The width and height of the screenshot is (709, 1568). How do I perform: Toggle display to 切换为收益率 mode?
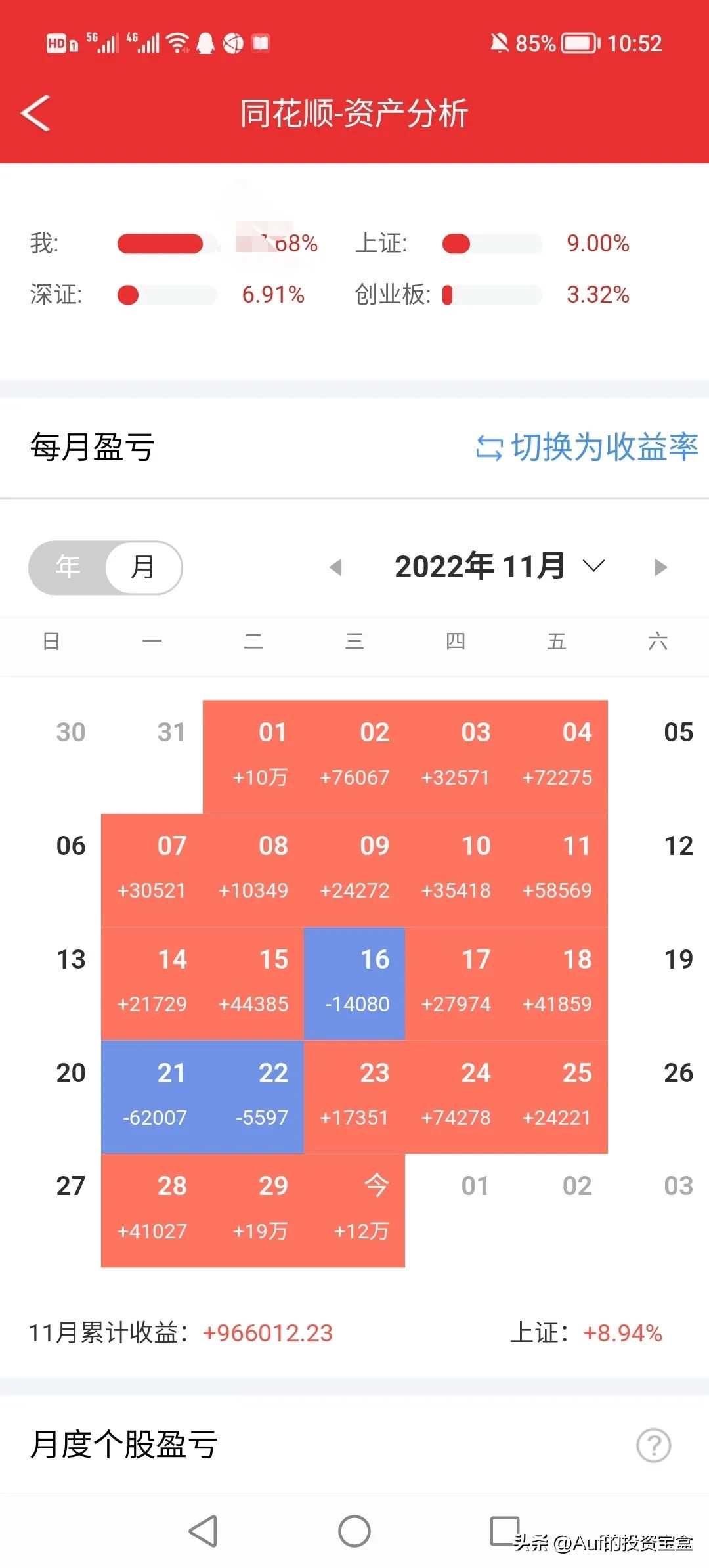point(604,448)
